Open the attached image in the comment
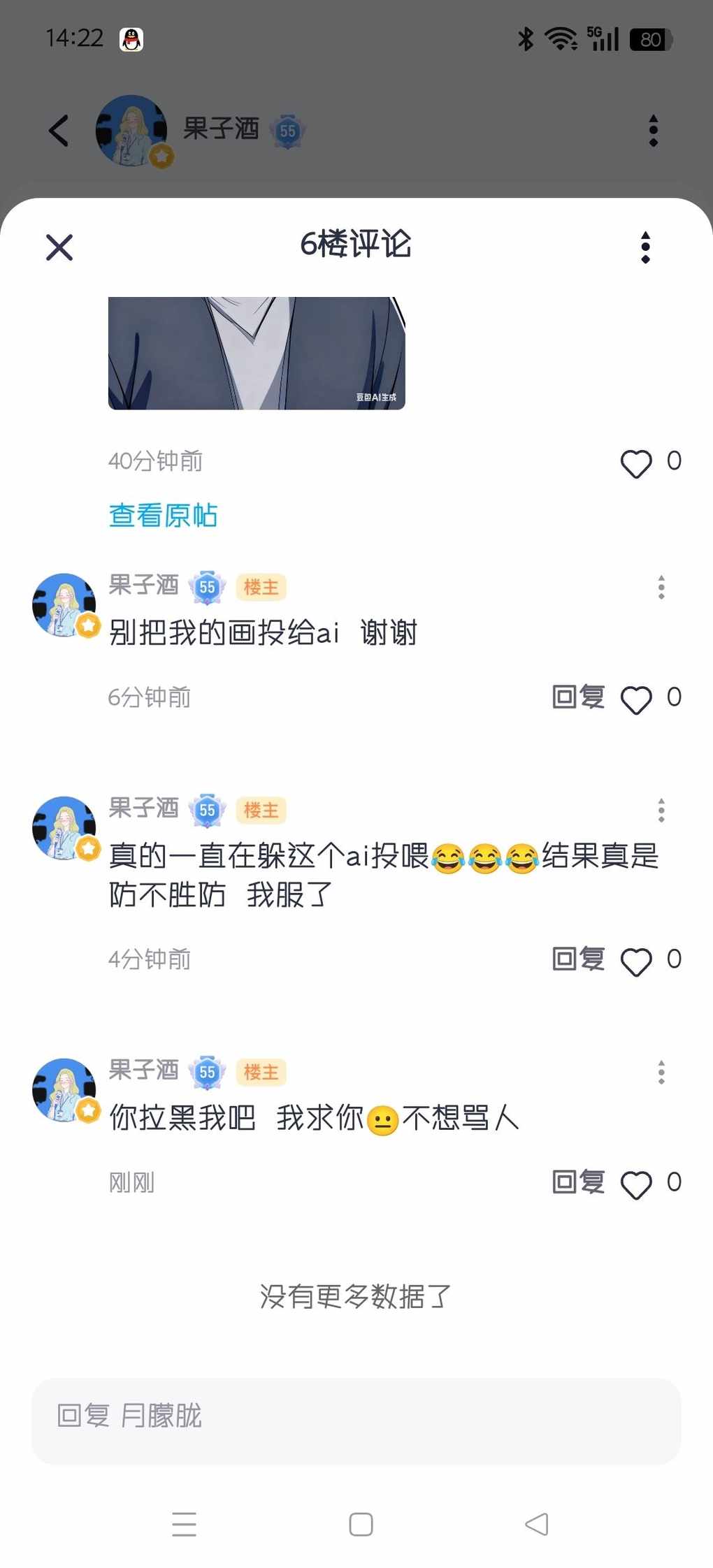Viewport: 713px width, 1568px height. point(257,353)
